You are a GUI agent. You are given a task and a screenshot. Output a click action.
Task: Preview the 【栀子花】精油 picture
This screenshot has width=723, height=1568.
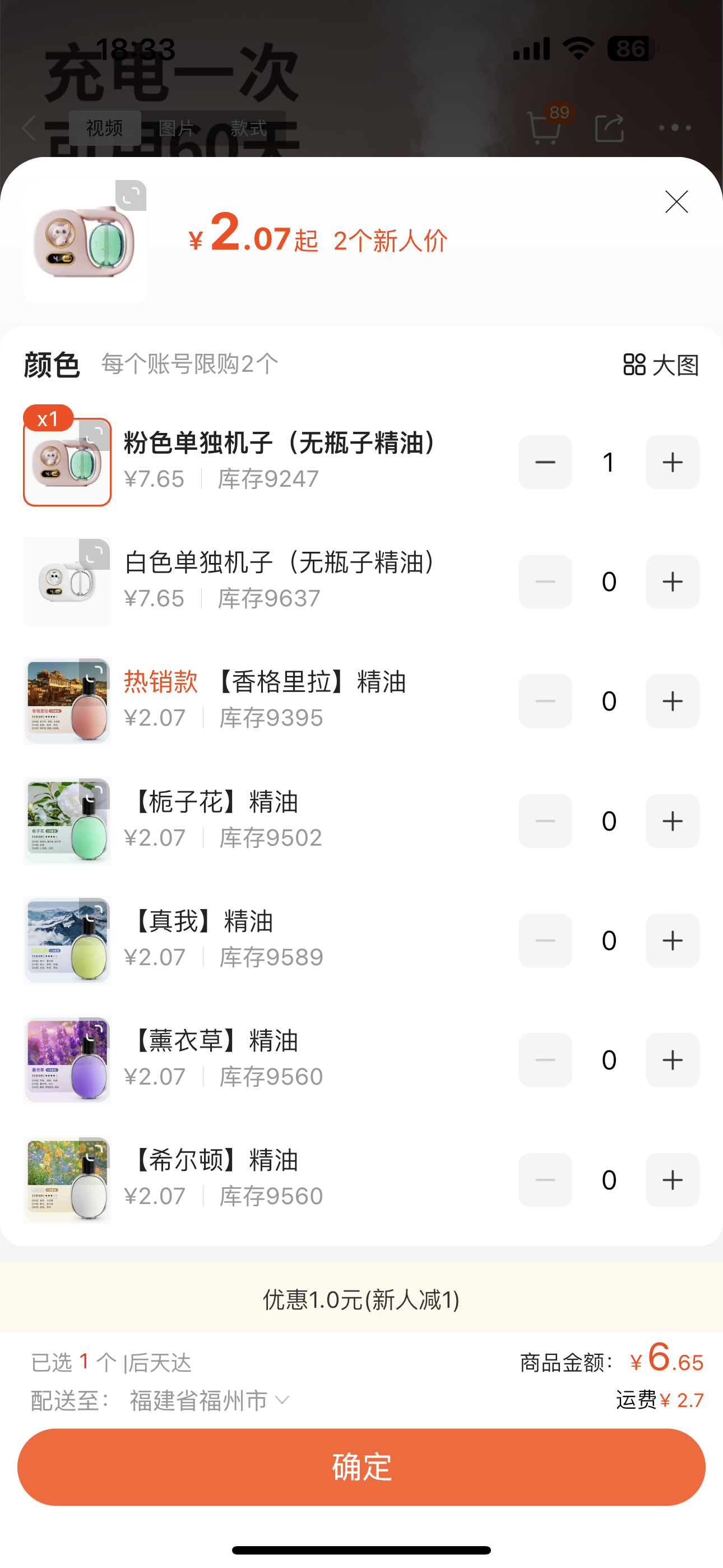(x=95, y=792)
